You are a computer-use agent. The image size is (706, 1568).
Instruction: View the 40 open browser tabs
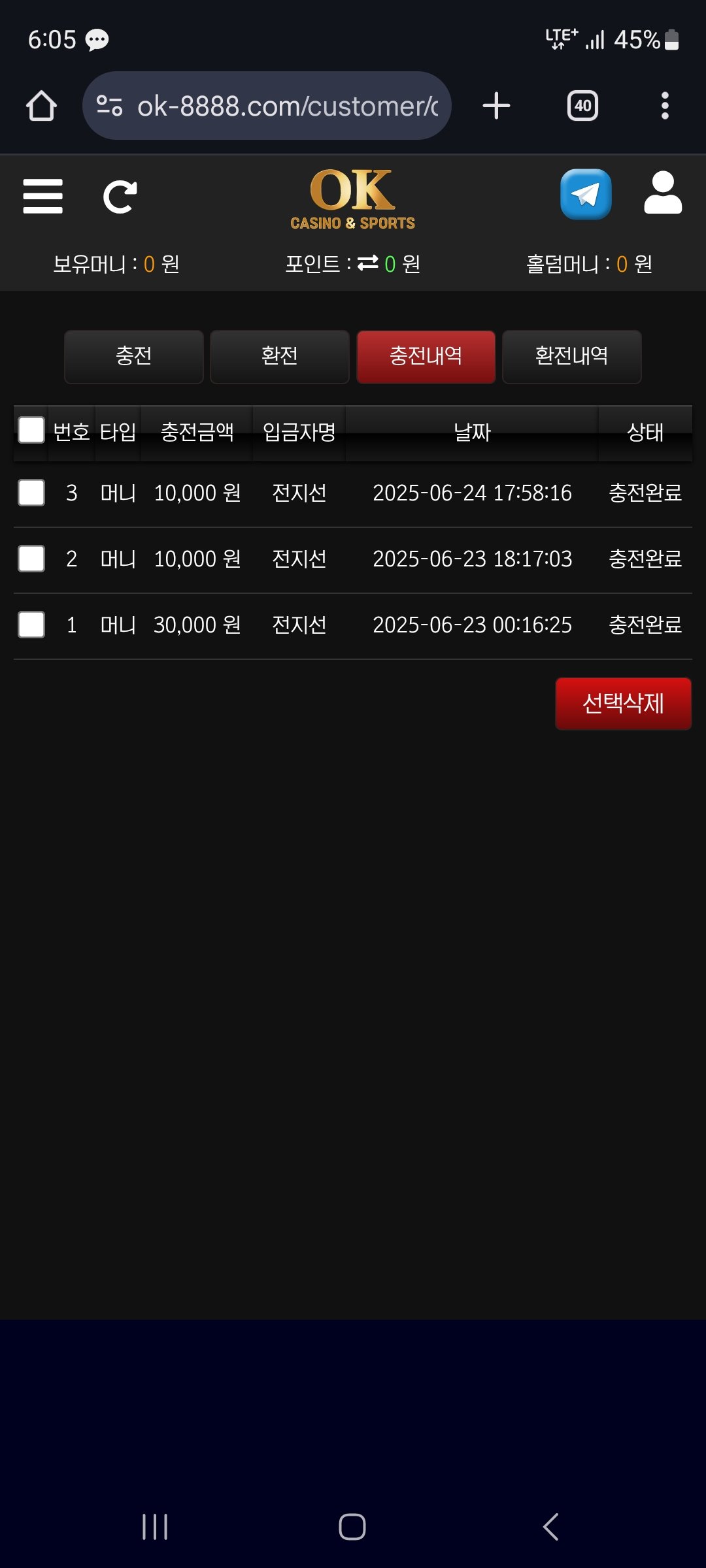coord(582,106)
